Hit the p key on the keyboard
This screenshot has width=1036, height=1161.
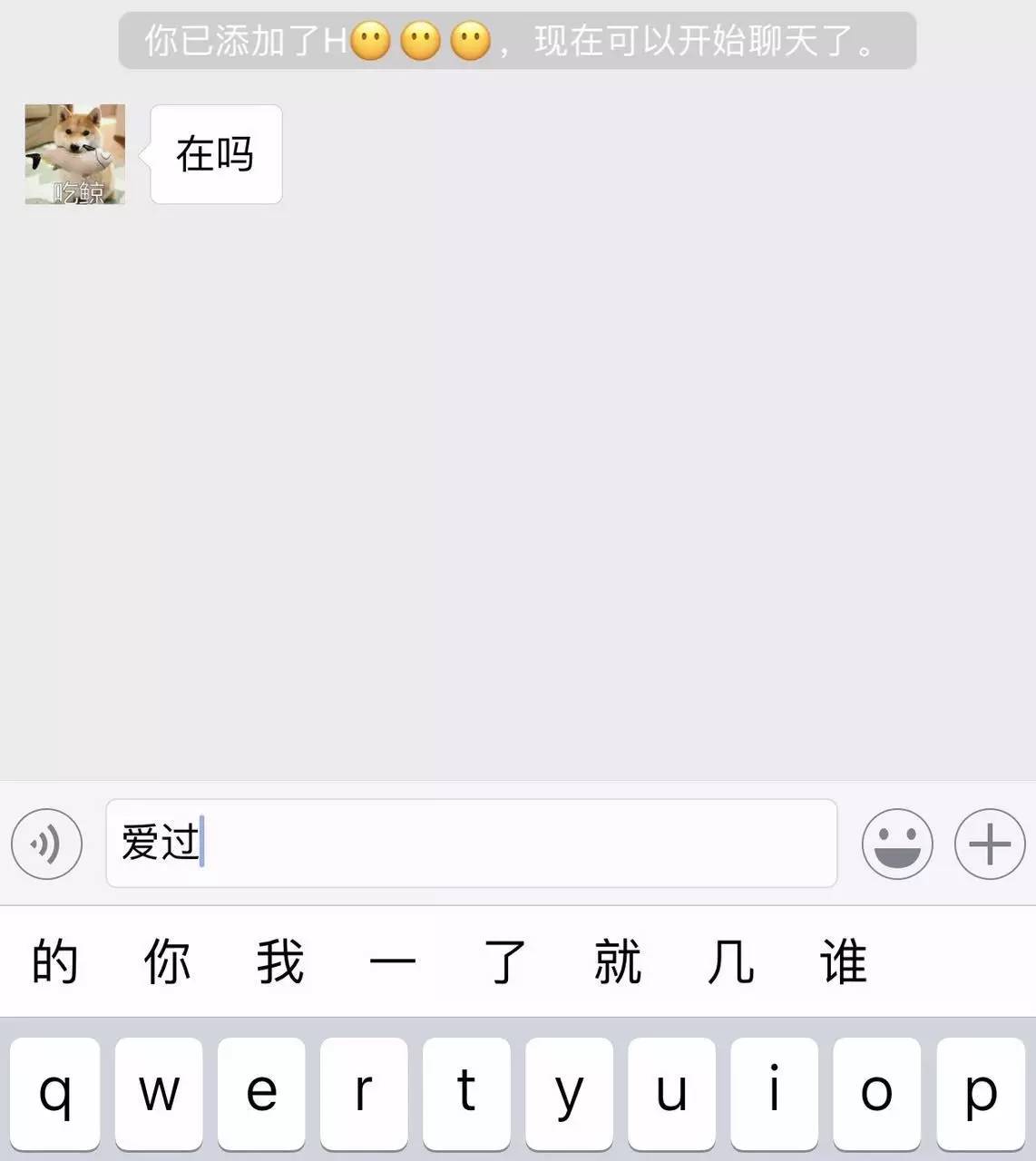[x=981, y=1093]
